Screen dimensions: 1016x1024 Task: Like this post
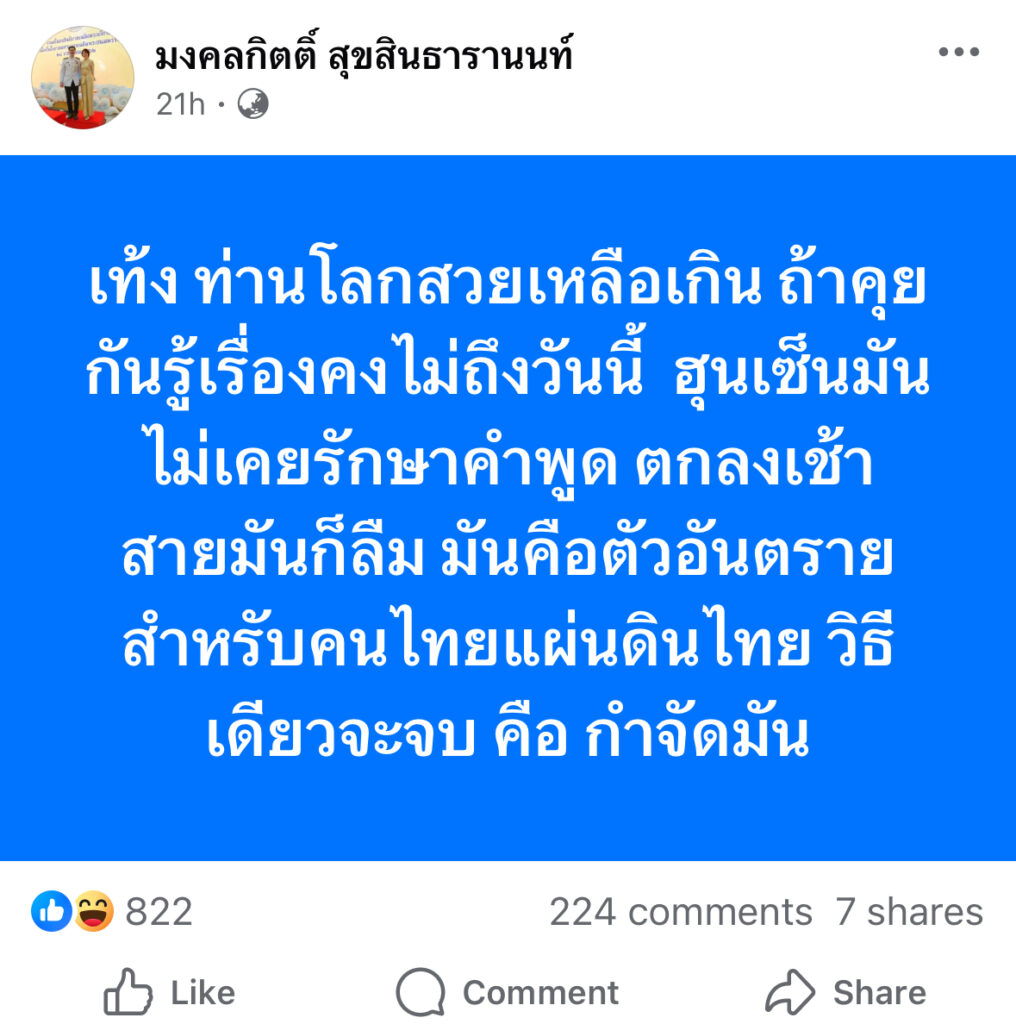tap(170, 993)
